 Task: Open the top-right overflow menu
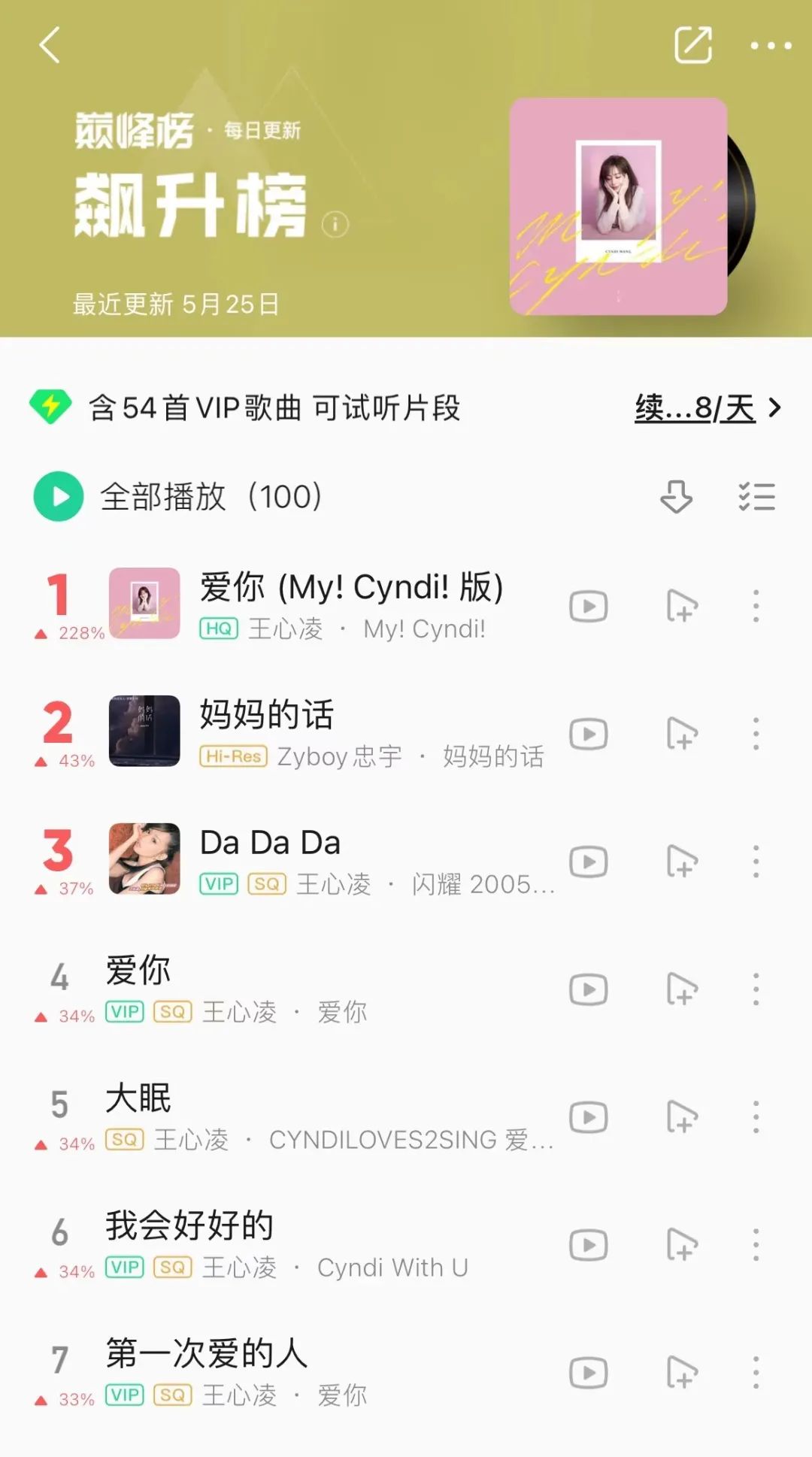point(771,46)
